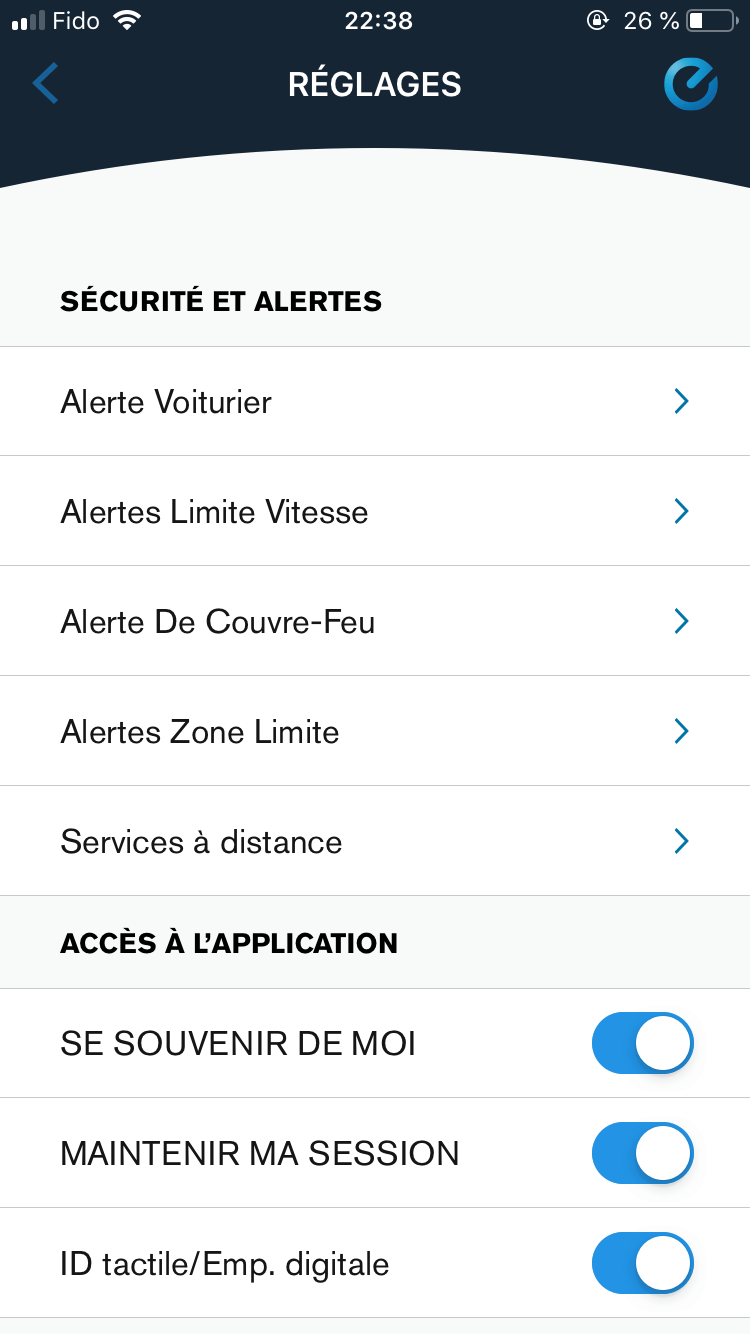Disable the Se souvenir de moi switch
Viewport: 750px width, 1334px height.
(x=642, y=1044)
